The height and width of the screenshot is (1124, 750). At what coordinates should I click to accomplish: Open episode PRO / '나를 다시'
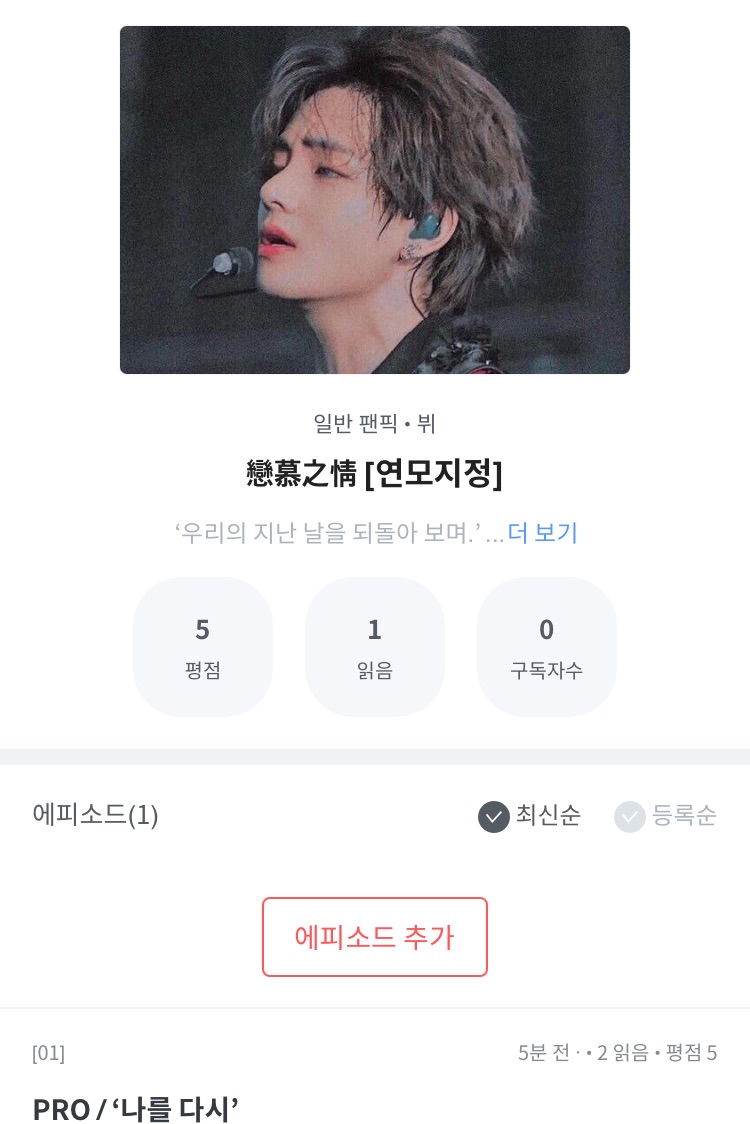(x=136, y=1109)
